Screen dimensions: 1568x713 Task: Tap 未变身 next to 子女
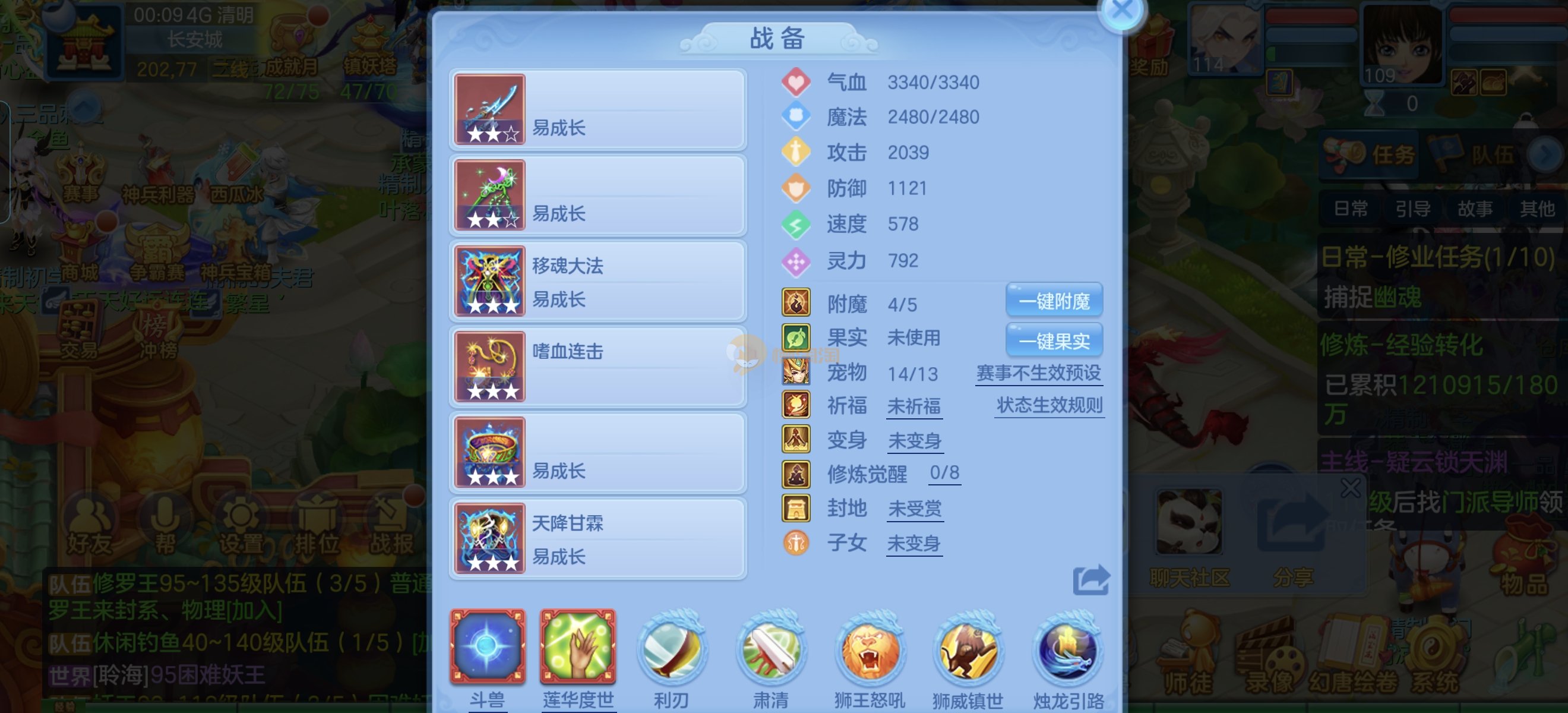[913, 543]
